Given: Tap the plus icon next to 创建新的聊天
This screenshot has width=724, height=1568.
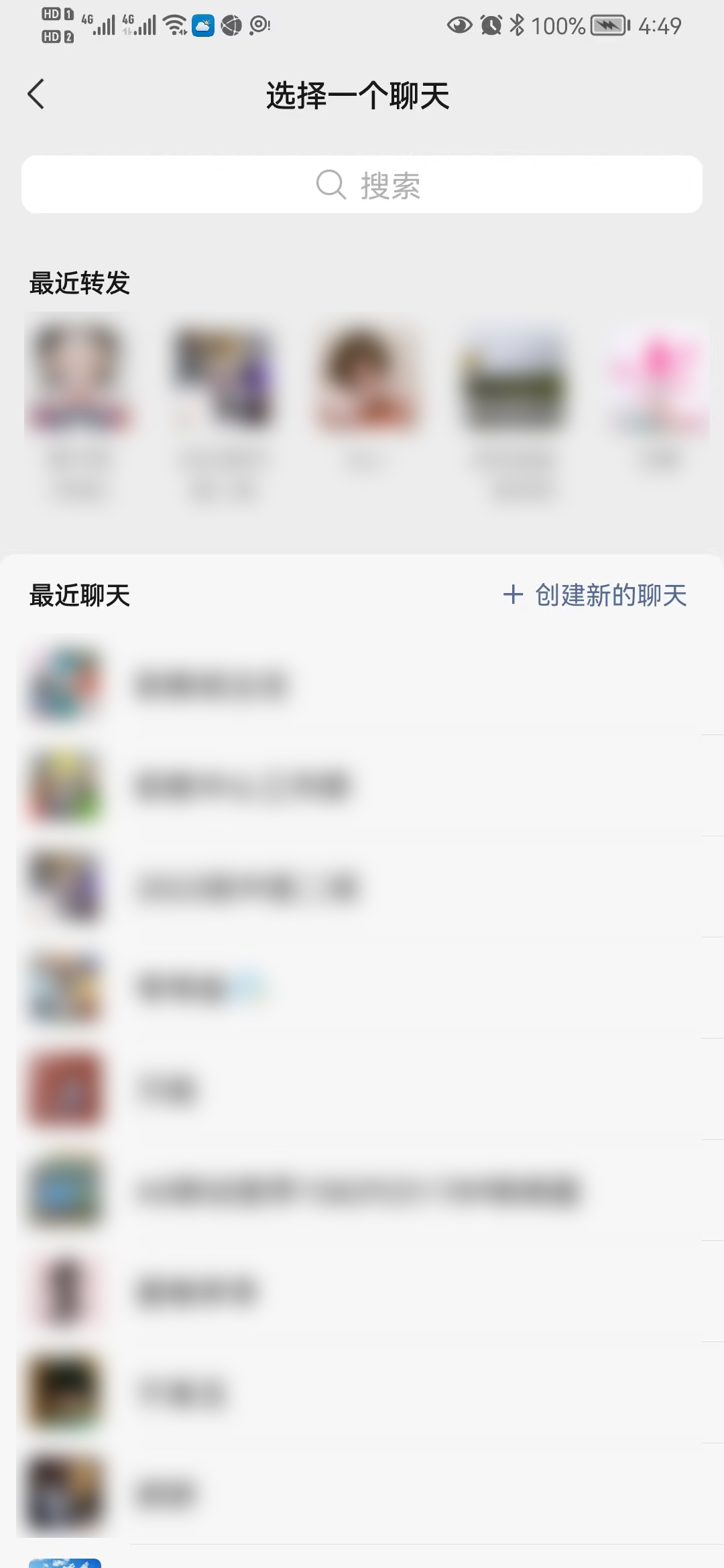Looking at the screenshot, I should [512, 596].
